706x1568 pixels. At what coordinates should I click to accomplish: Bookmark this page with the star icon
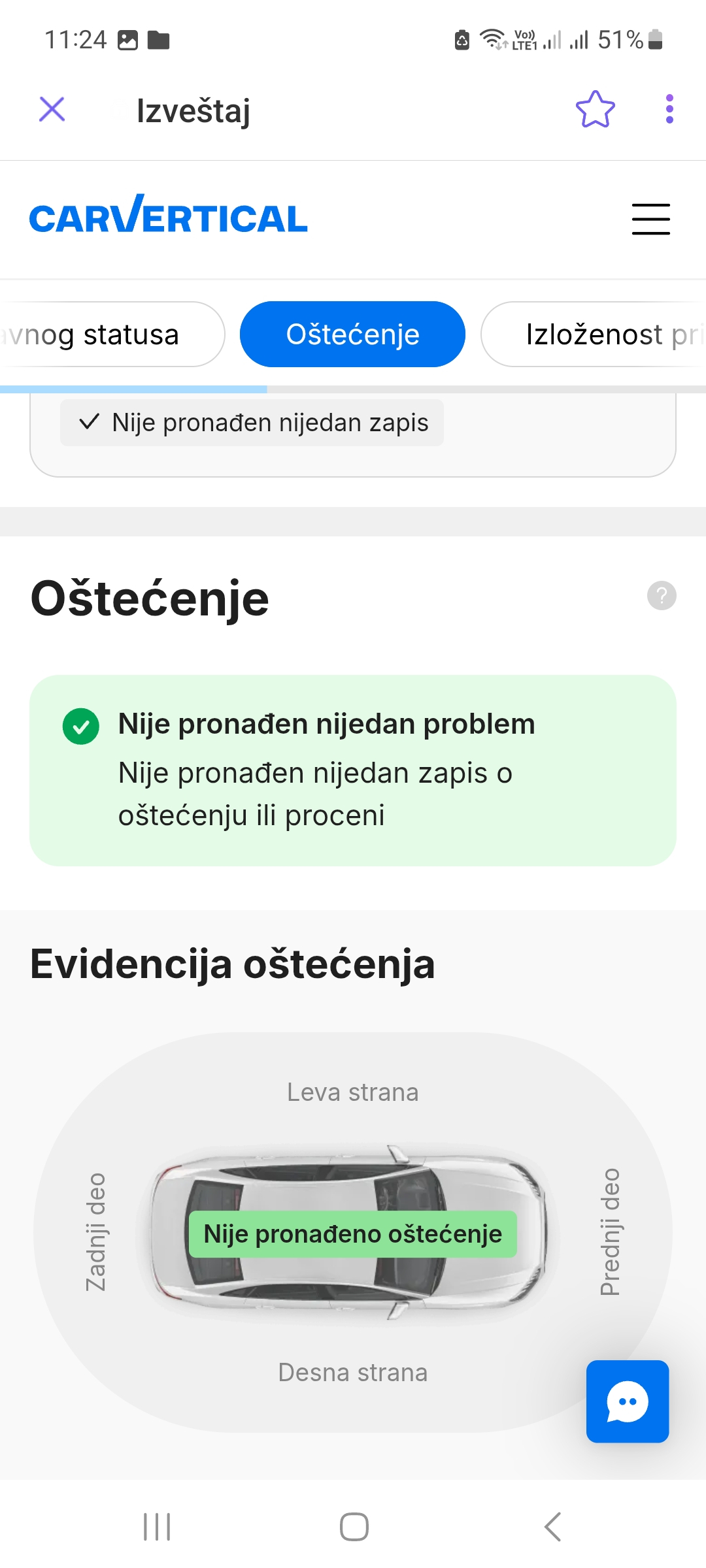click(x=595, y=109)
